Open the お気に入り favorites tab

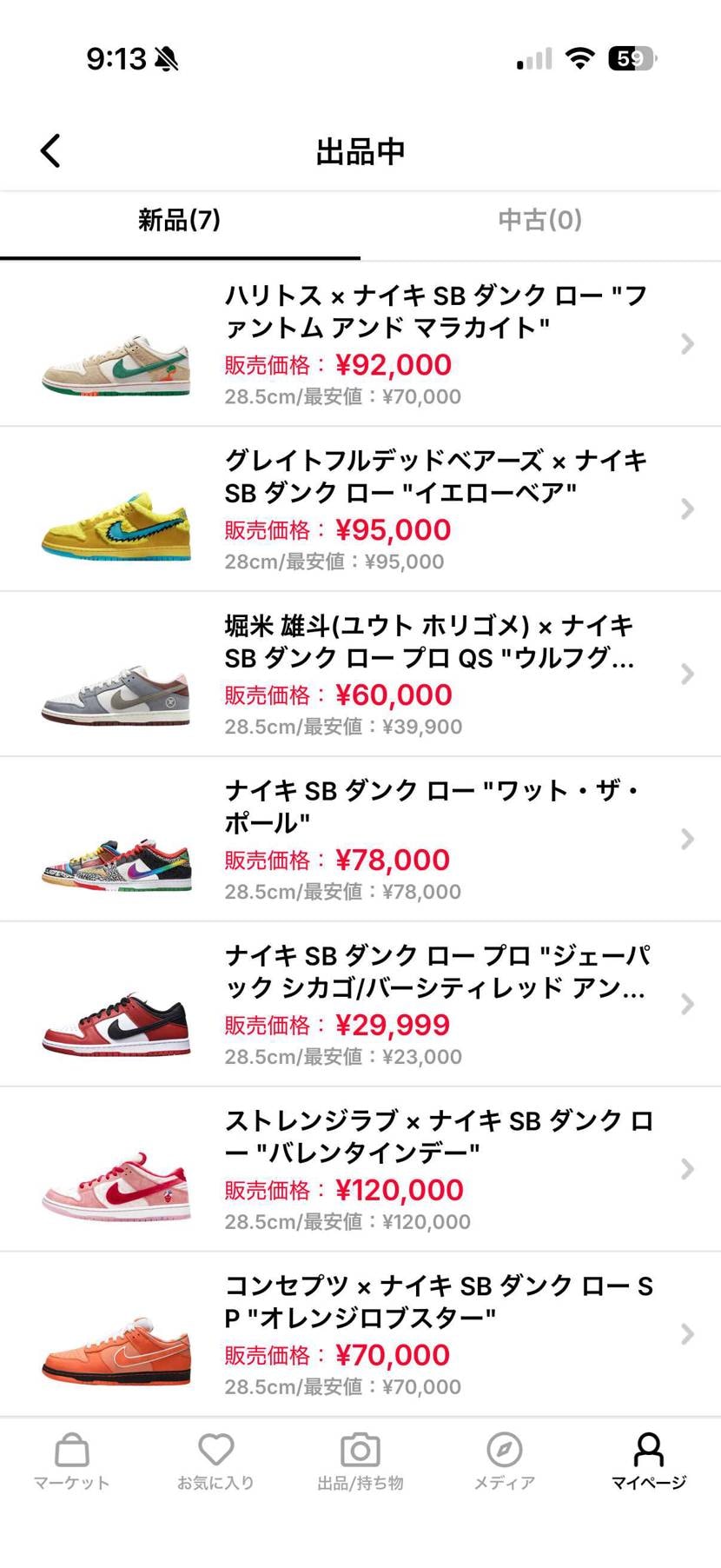pos(216,1460)
